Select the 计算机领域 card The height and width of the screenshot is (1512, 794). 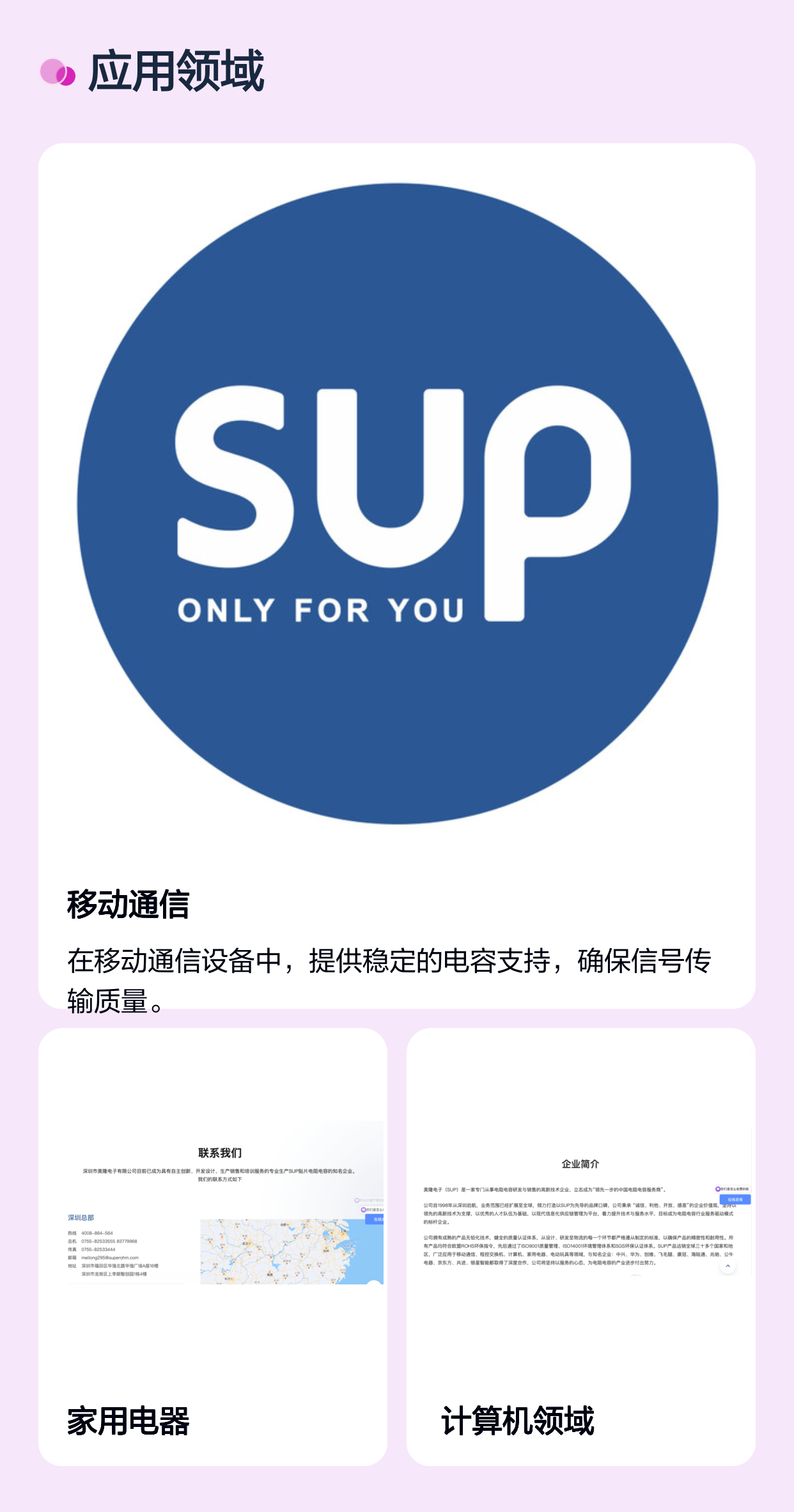[x=581, y=1247]
